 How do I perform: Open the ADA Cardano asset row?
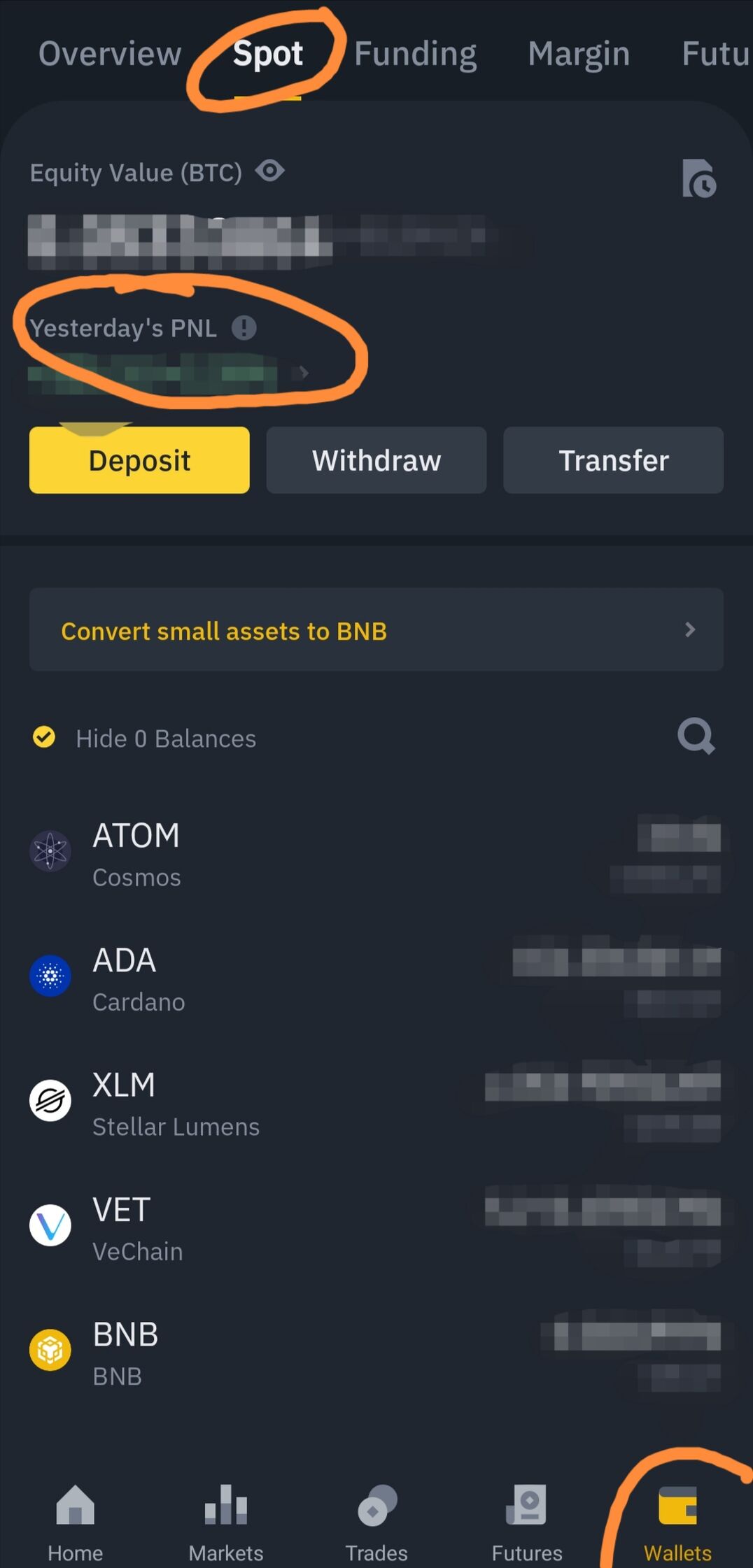[x=376, y=978]
